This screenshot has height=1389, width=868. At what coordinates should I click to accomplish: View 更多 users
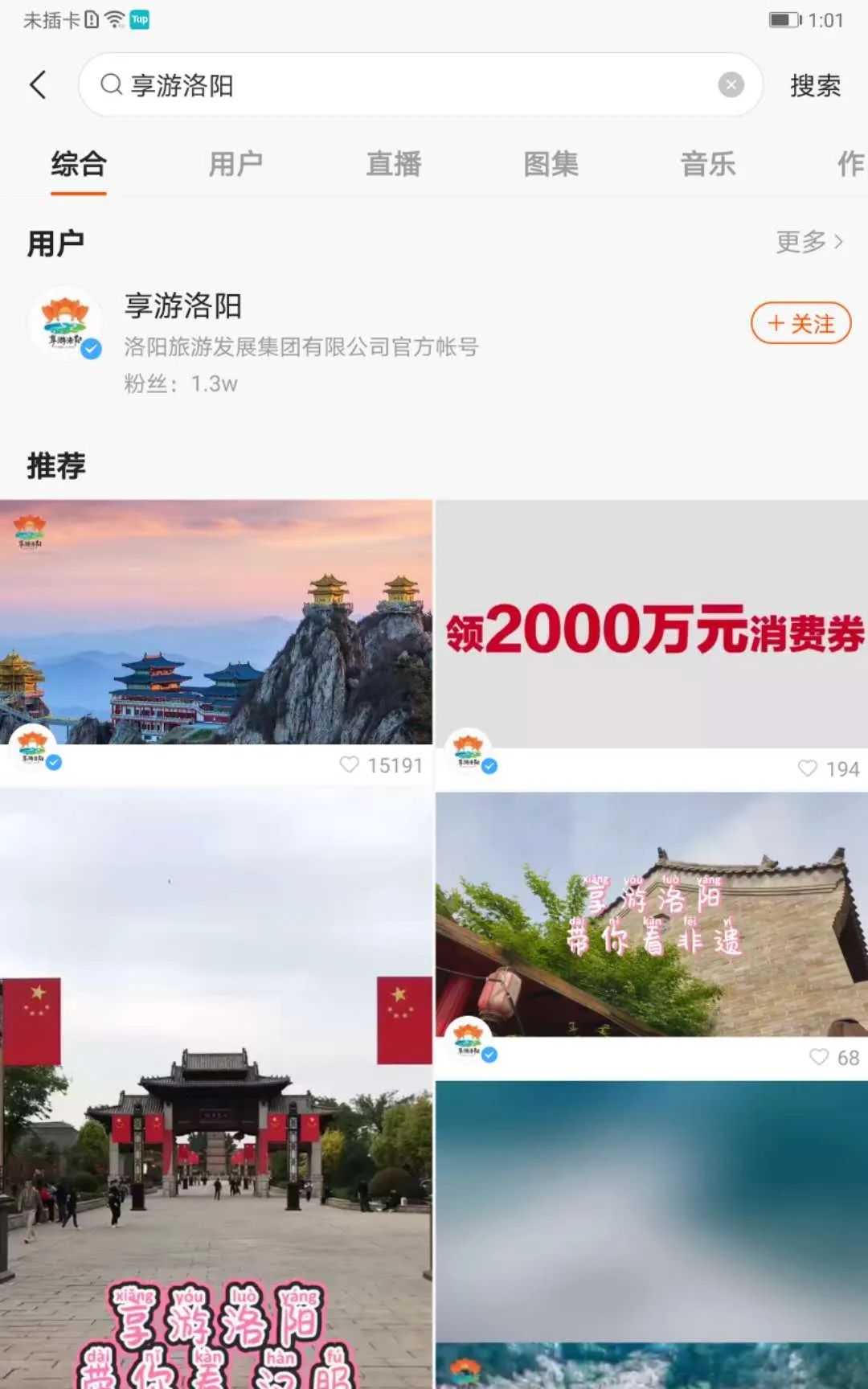tap(809, 241)
